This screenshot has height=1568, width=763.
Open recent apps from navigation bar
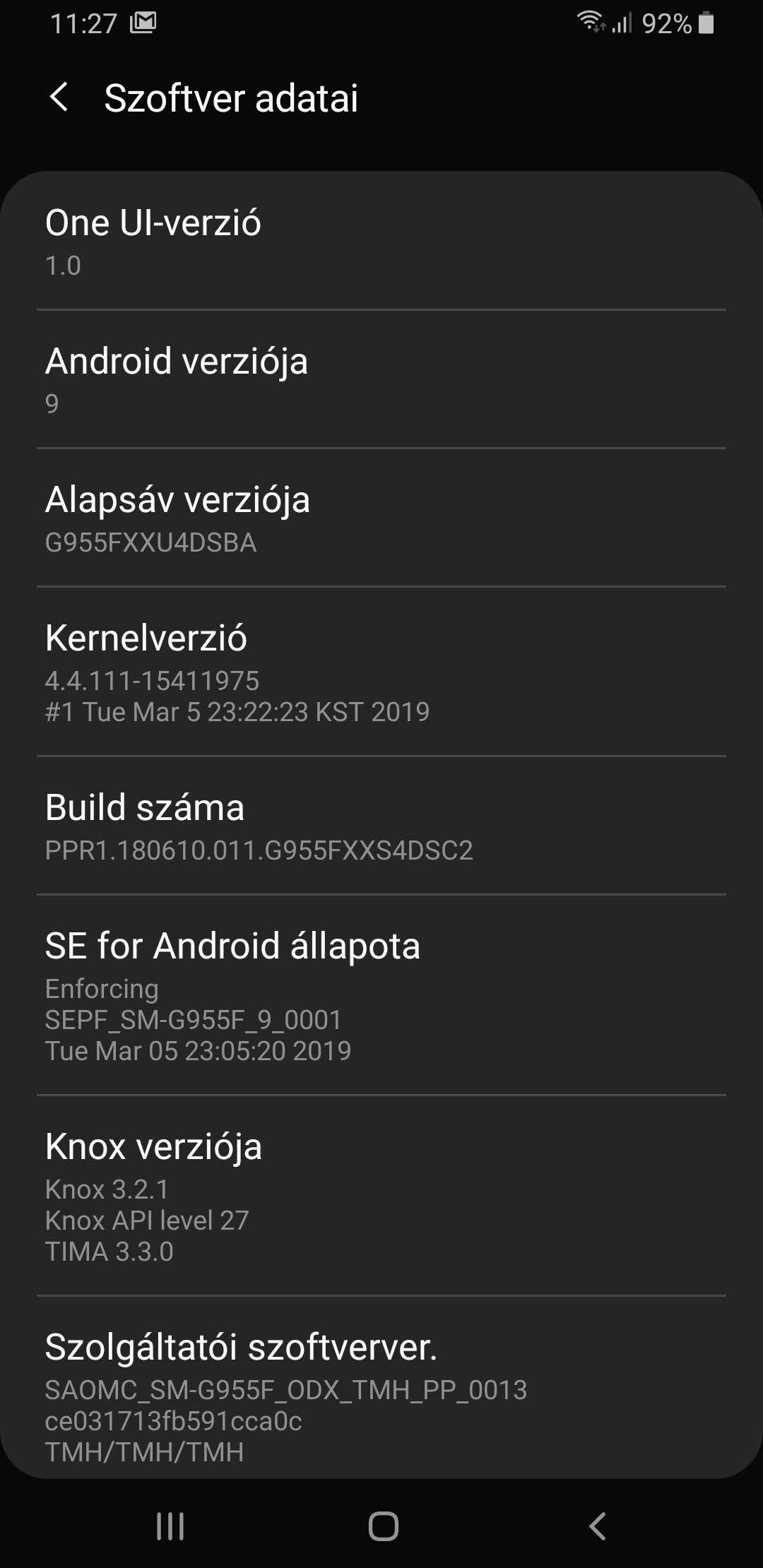170,1526
